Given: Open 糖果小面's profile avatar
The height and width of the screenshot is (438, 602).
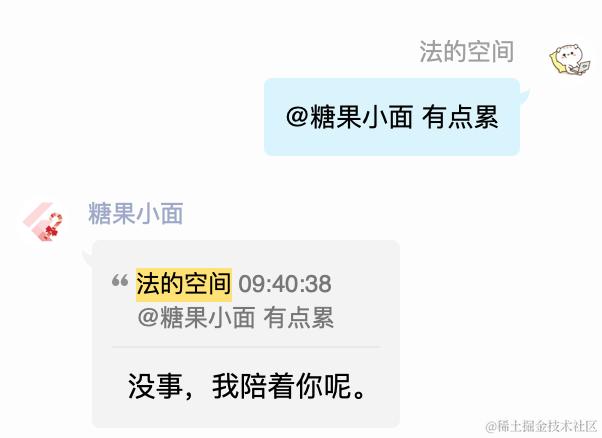Looking at the screenshot, I should pos(46,222).
